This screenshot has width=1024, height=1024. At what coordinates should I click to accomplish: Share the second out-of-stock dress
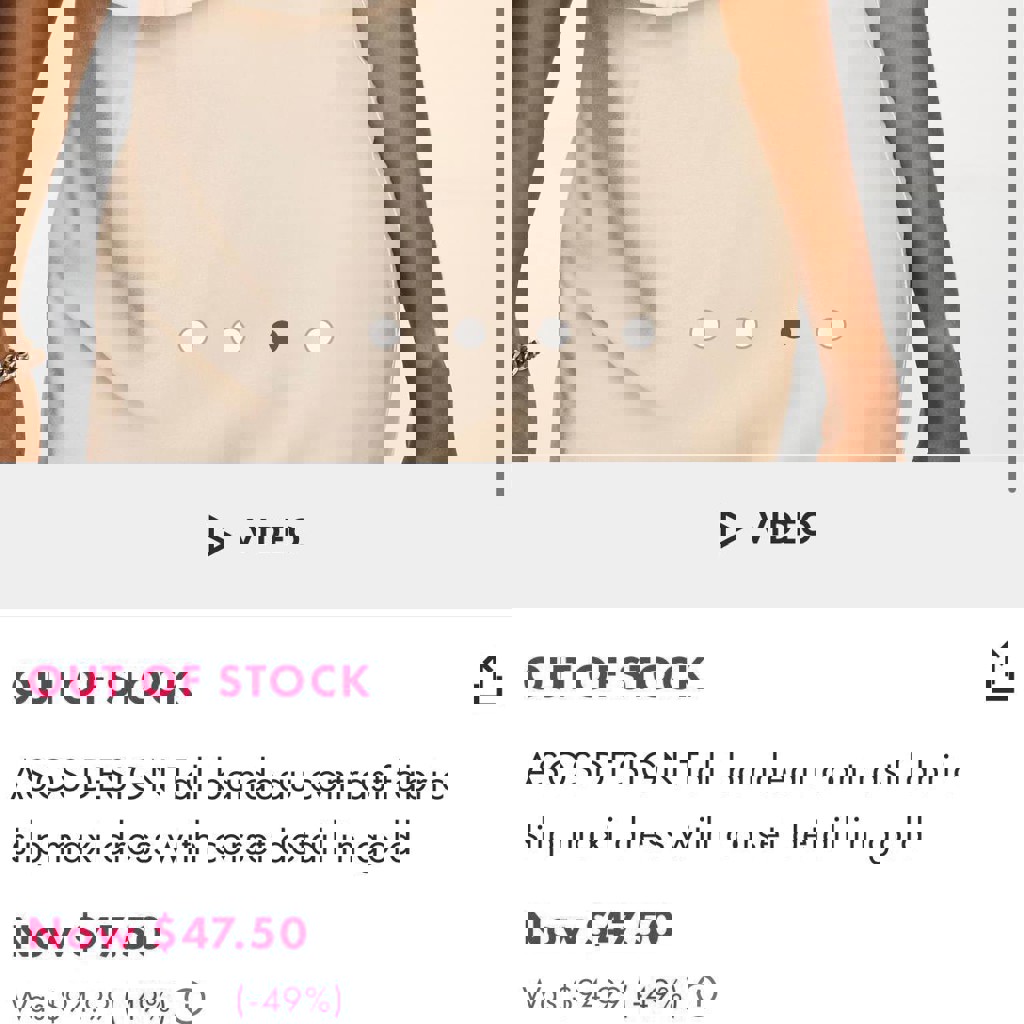tap(1000, 672)
